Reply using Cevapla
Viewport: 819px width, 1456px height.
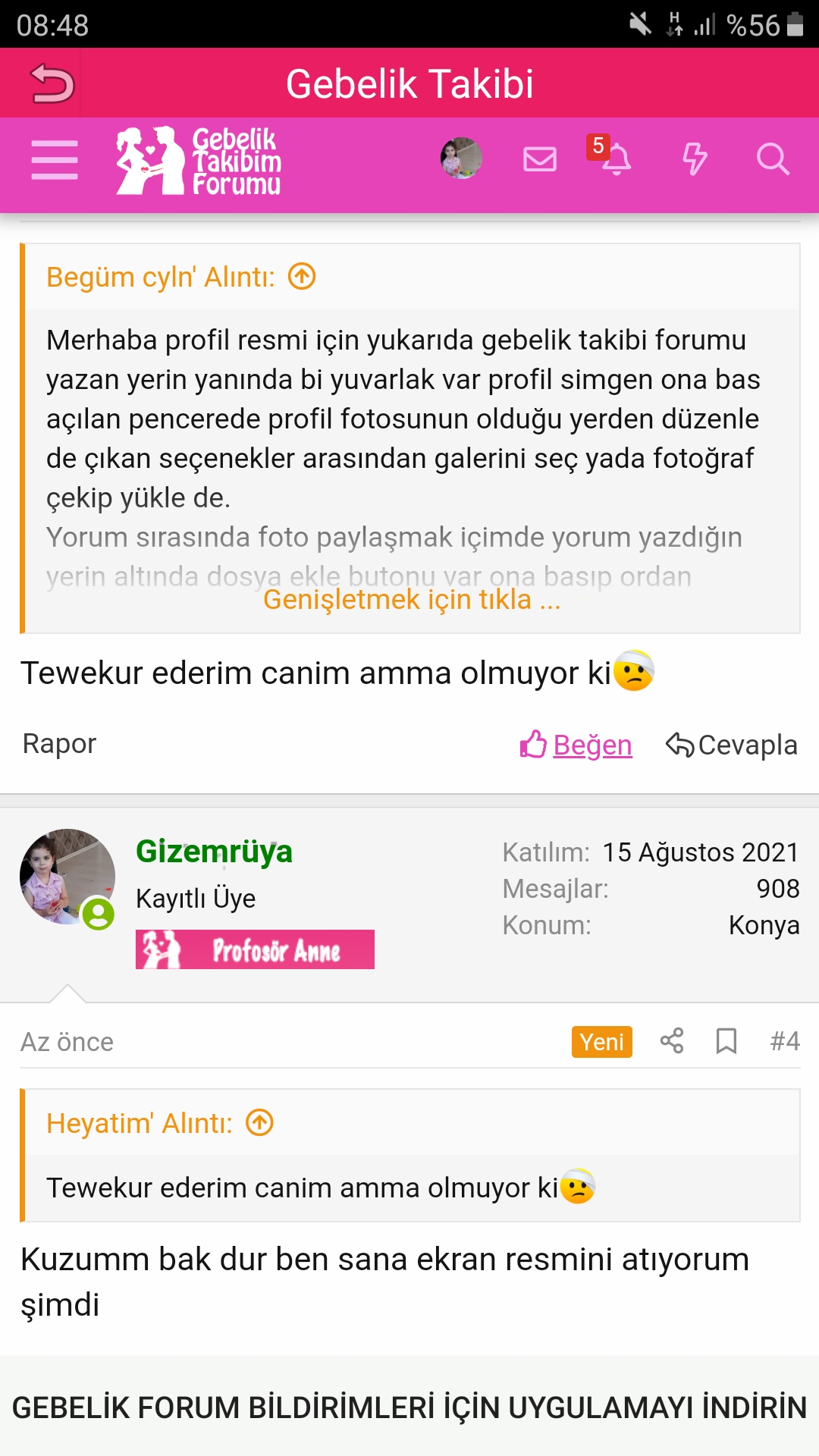click(732, 745)
